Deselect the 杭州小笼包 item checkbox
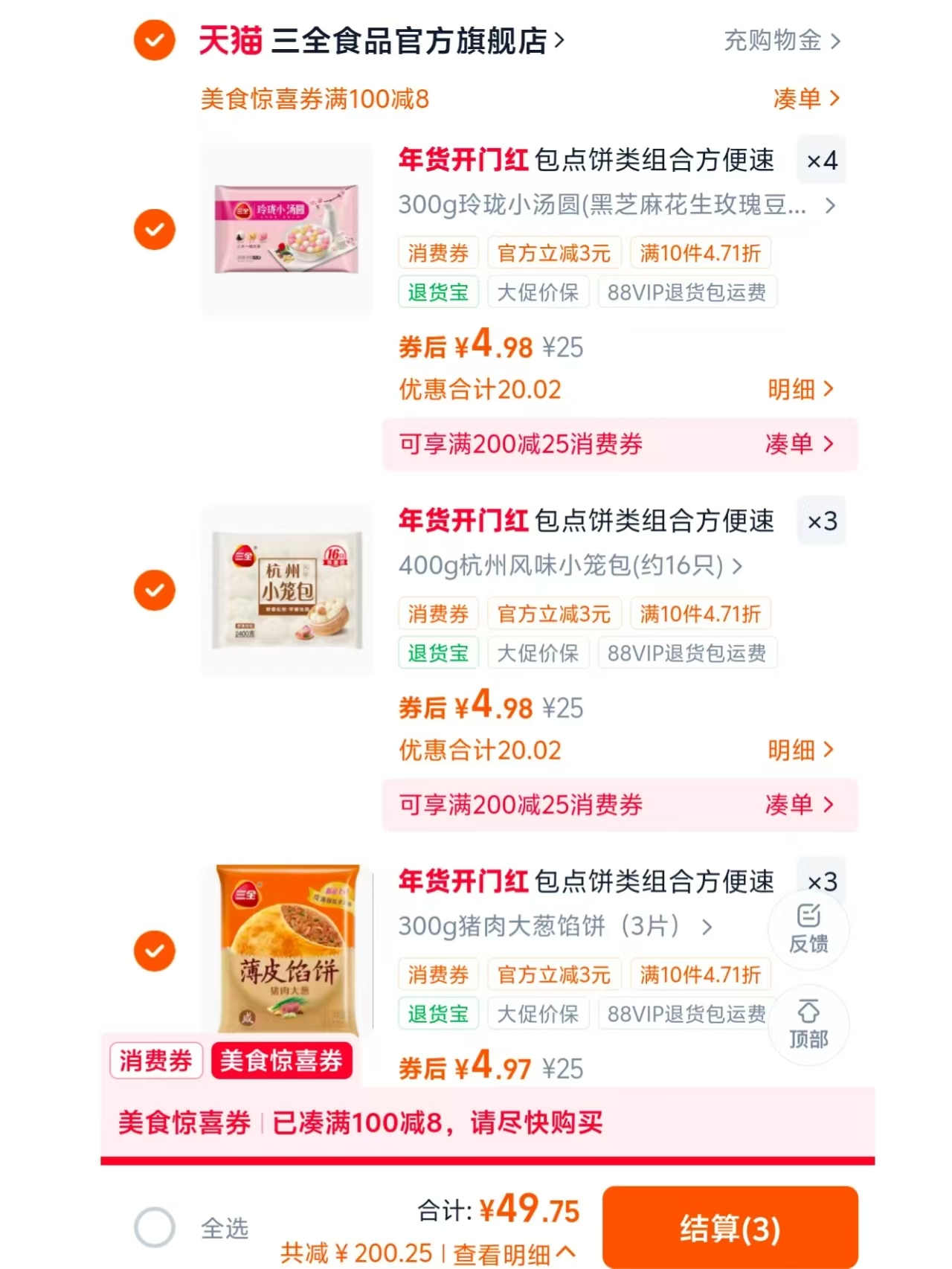 pyautogui.click(x=153, y=589)
